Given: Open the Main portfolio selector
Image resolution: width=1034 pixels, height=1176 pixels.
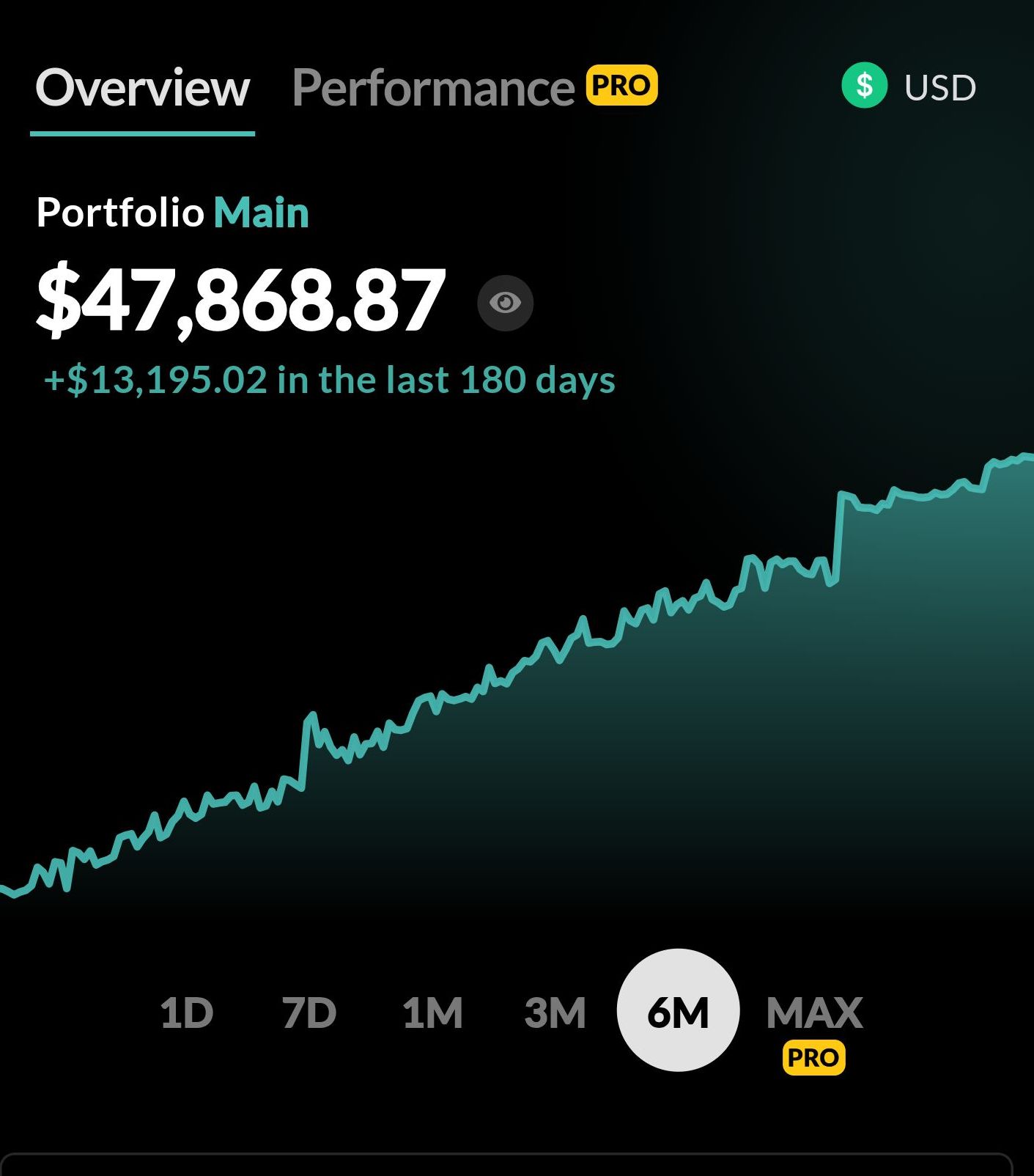Looking at the screenshot, I should (262, 213).
